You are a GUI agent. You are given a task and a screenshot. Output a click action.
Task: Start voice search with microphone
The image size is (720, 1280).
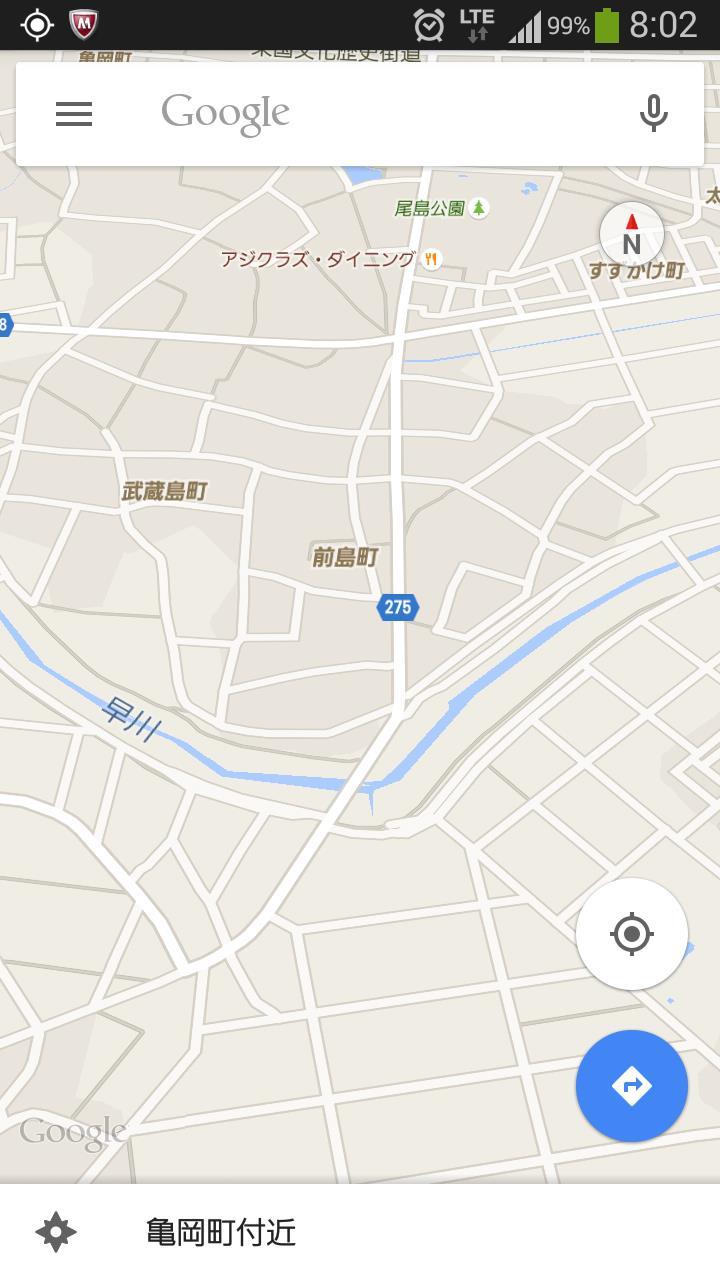coord(653,114)
